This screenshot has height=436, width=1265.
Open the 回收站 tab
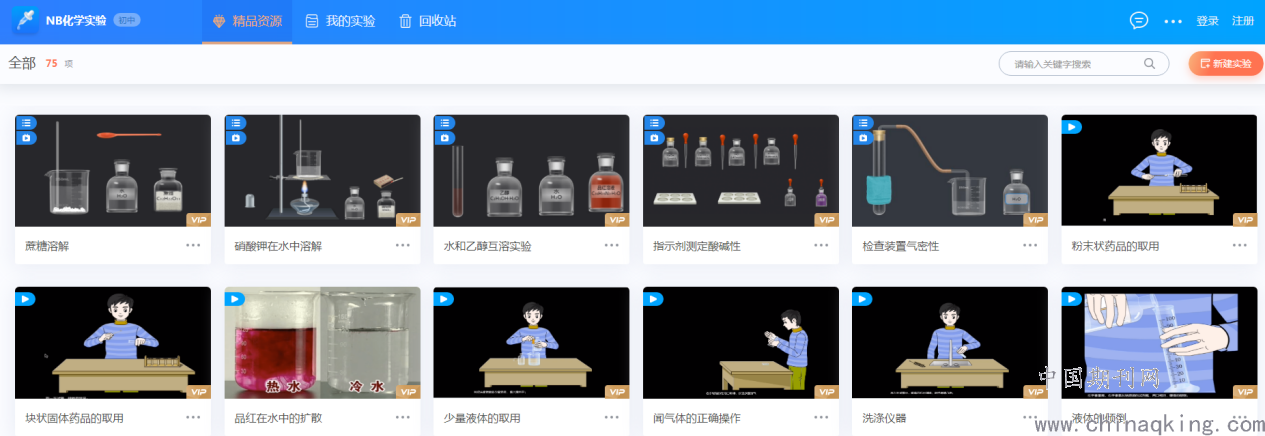click(428, 21)
